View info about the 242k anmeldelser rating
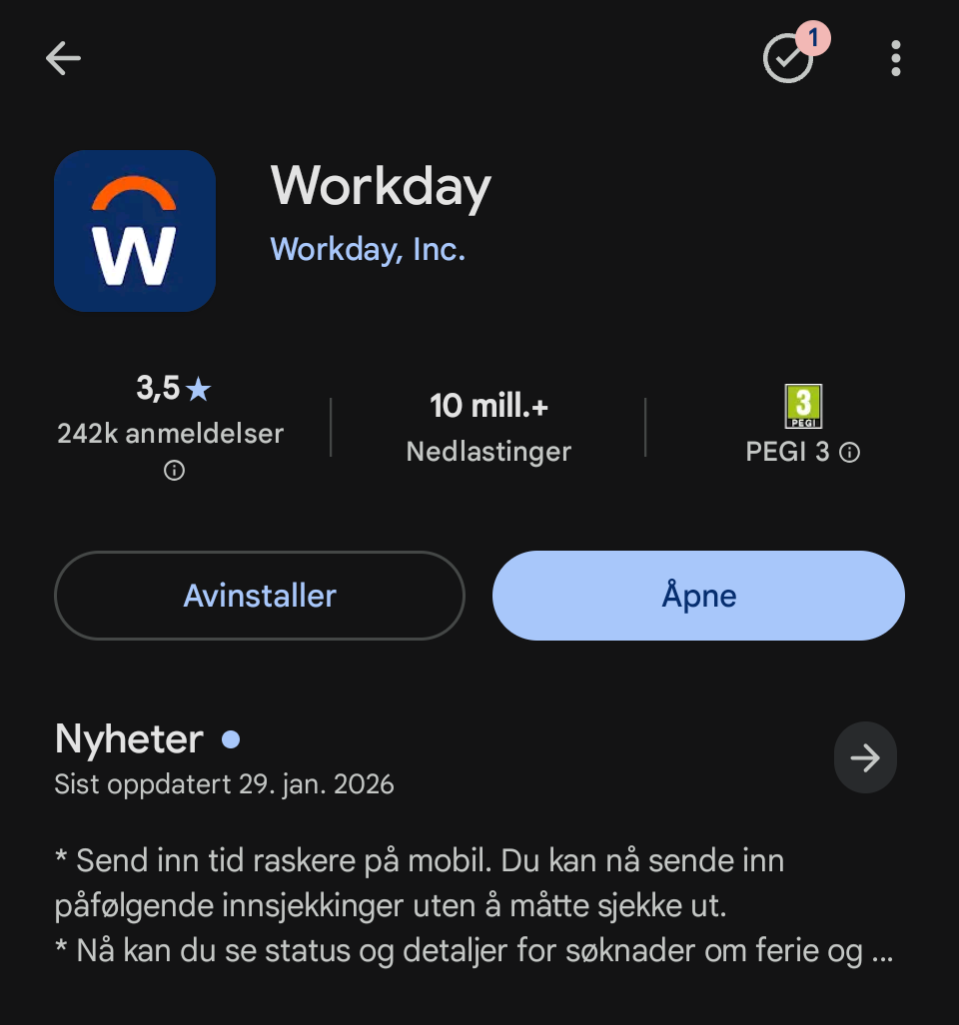Screen dimensions: 959x1025 [174, 470]
